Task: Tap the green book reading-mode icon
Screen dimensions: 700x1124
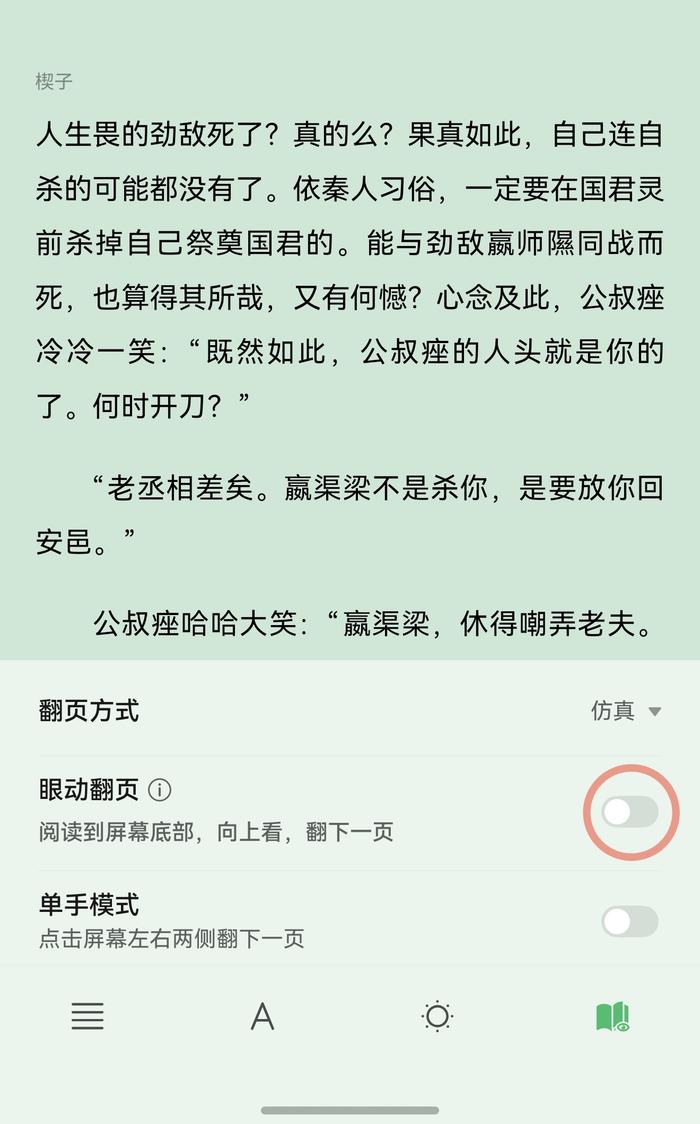Action: [613, 1016]
